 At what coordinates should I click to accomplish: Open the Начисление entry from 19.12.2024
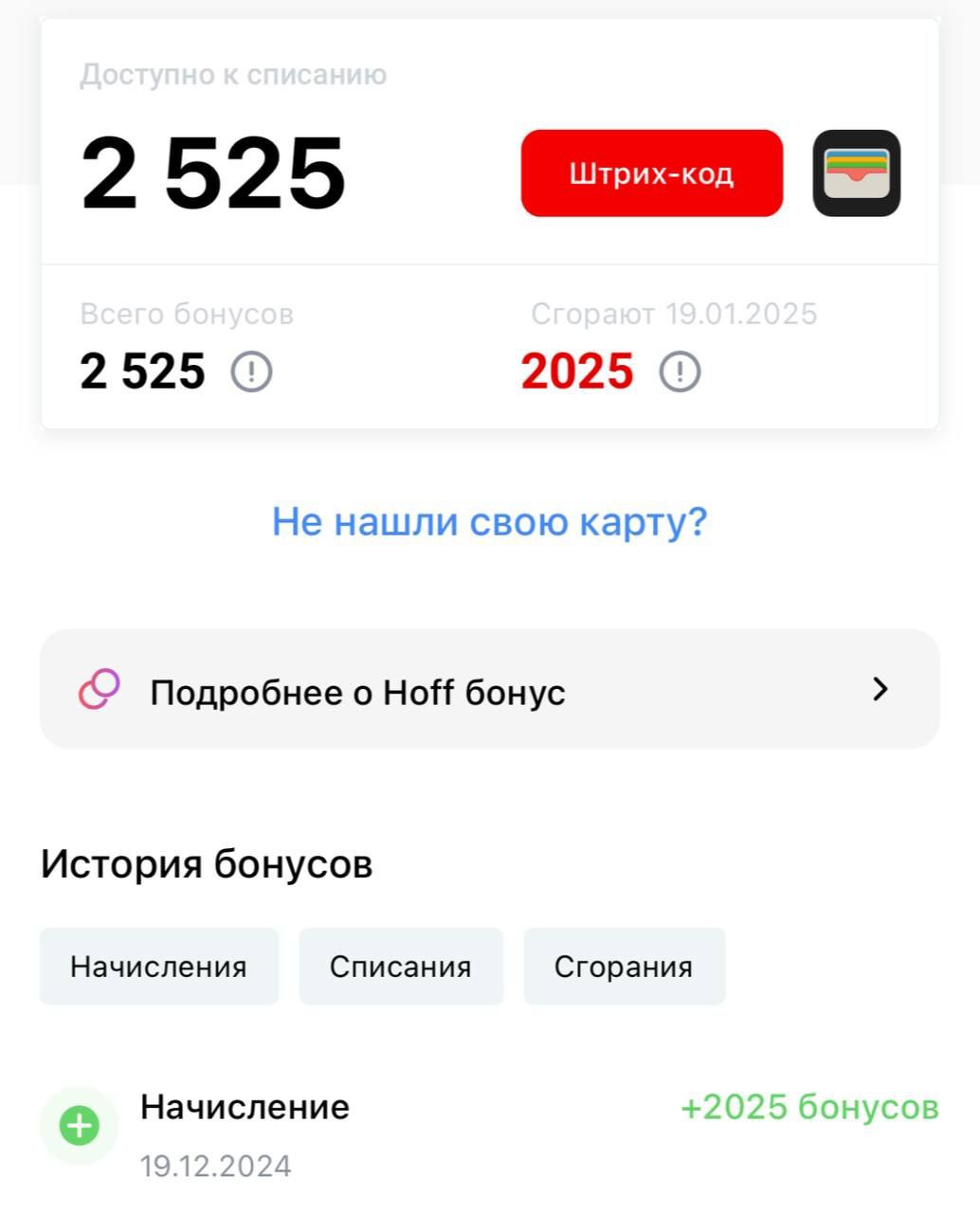489,1132
